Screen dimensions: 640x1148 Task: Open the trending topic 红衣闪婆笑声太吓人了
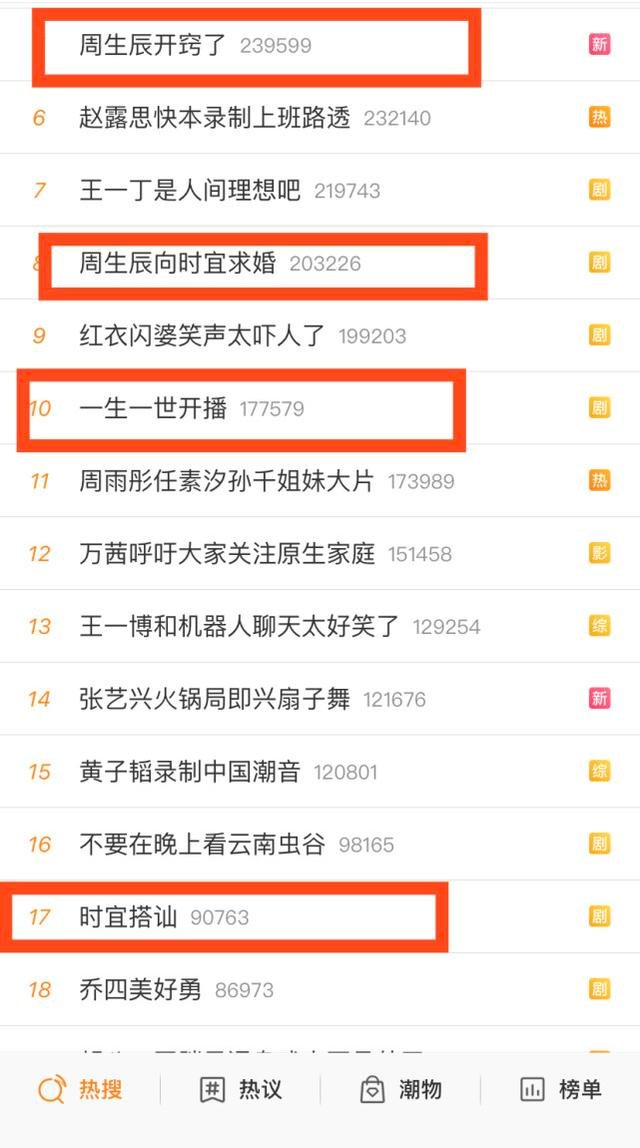(x=203, y=336)
